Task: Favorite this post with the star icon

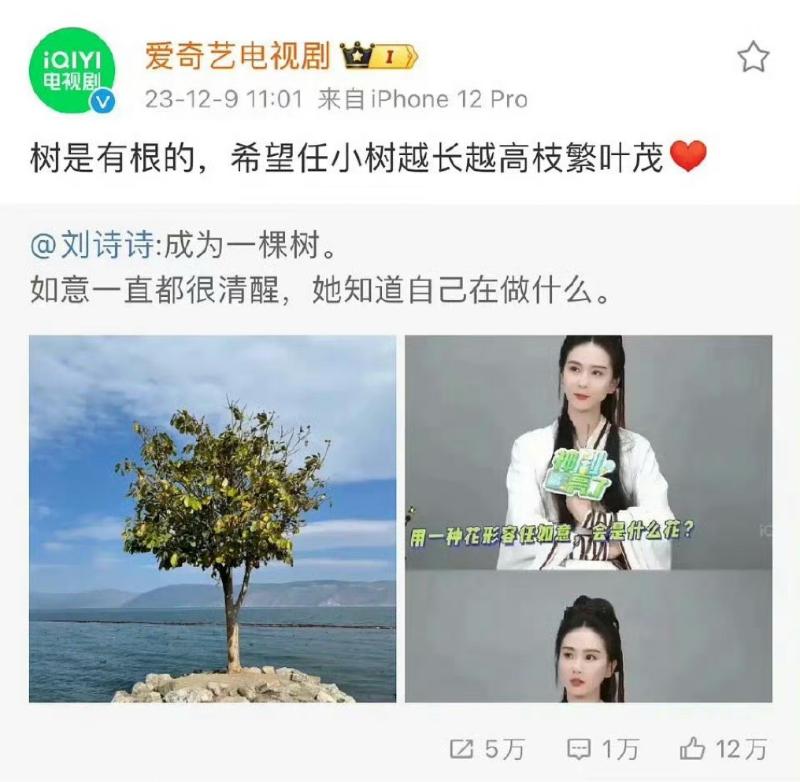Action: coord(753,58)
